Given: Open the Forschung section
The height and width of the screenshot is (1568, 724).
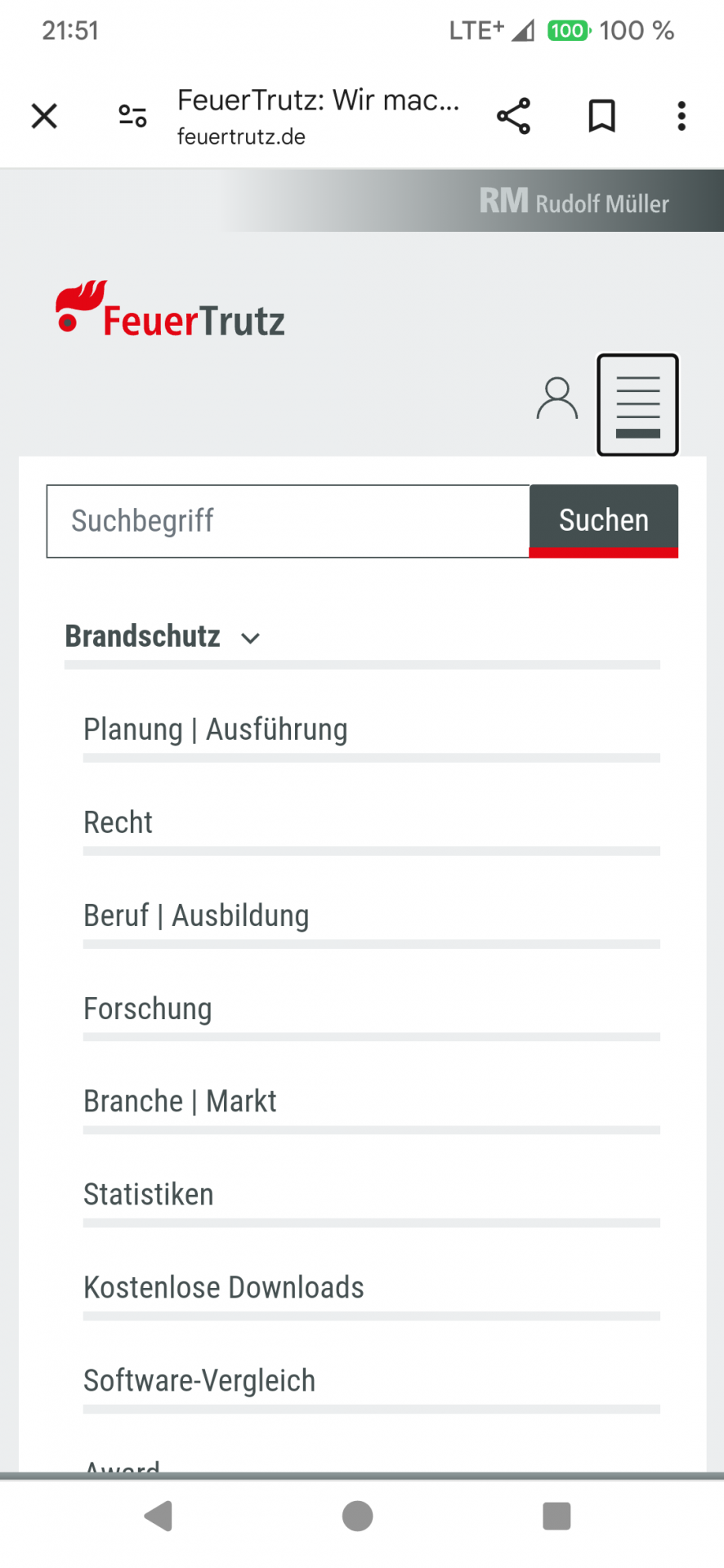Looking at the screenshot, I should (x=148, y=1009).
